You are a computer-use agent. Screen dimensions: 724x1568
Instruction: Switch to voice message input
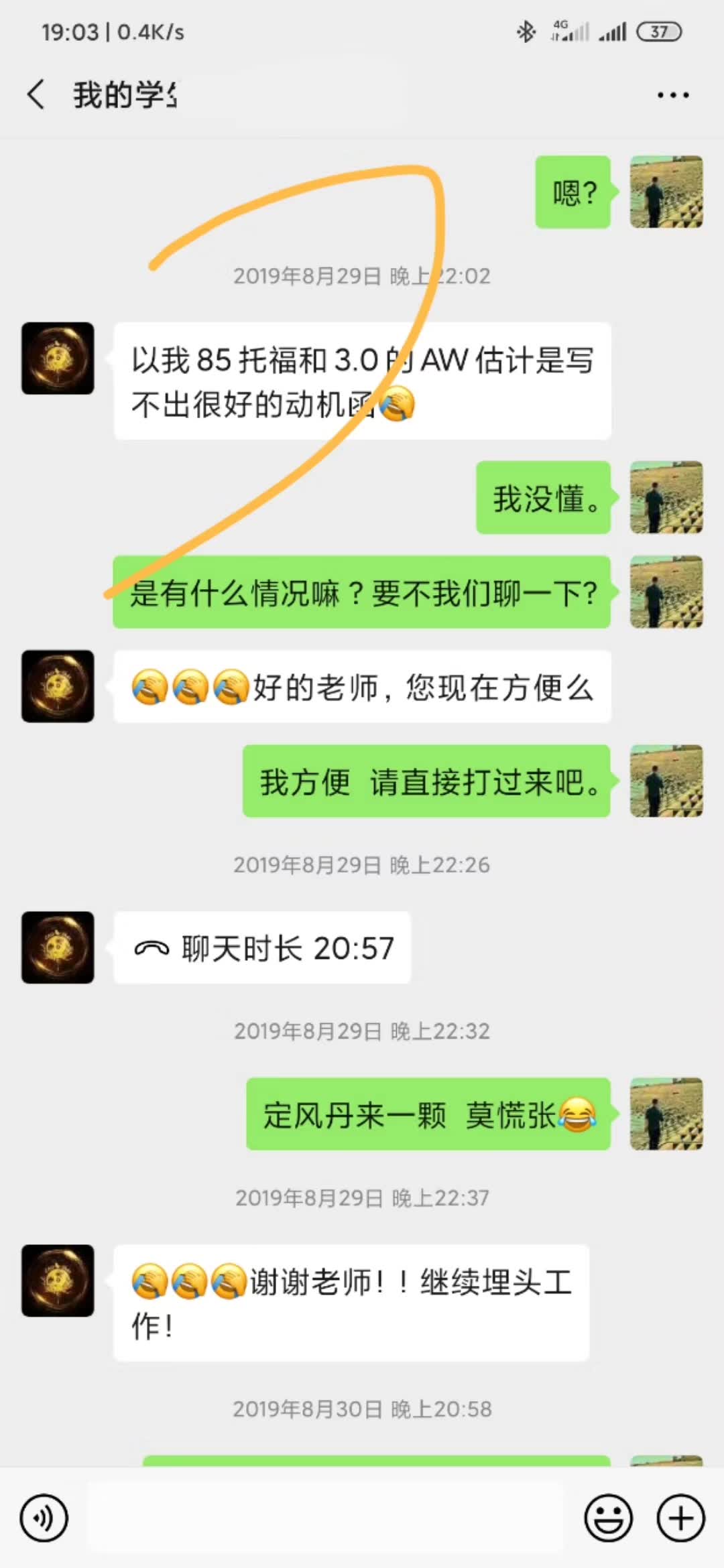tap(44, 1518)
